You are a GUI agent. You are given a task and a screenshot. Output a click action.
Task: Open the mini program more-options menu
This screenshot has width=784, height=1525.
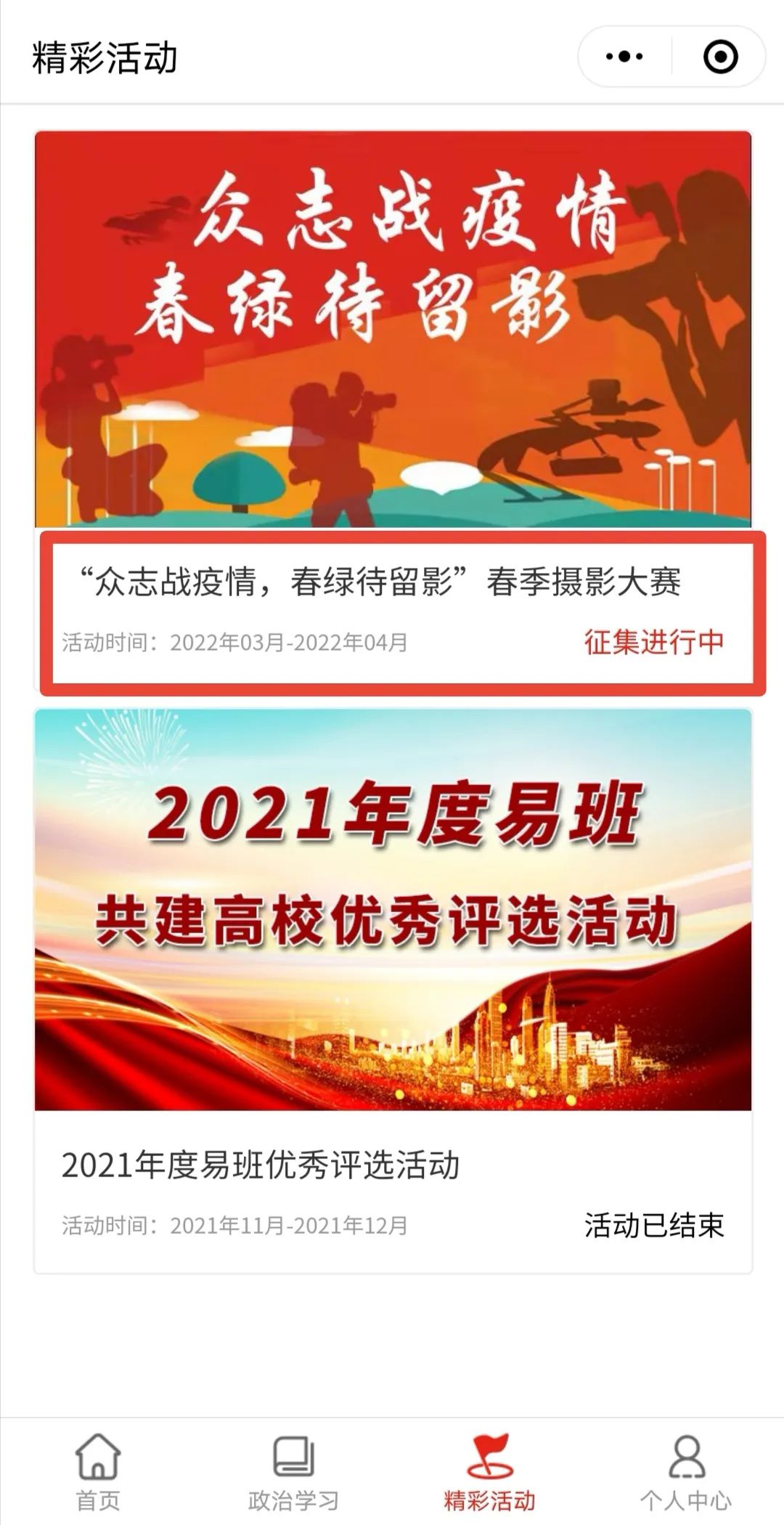624,57
